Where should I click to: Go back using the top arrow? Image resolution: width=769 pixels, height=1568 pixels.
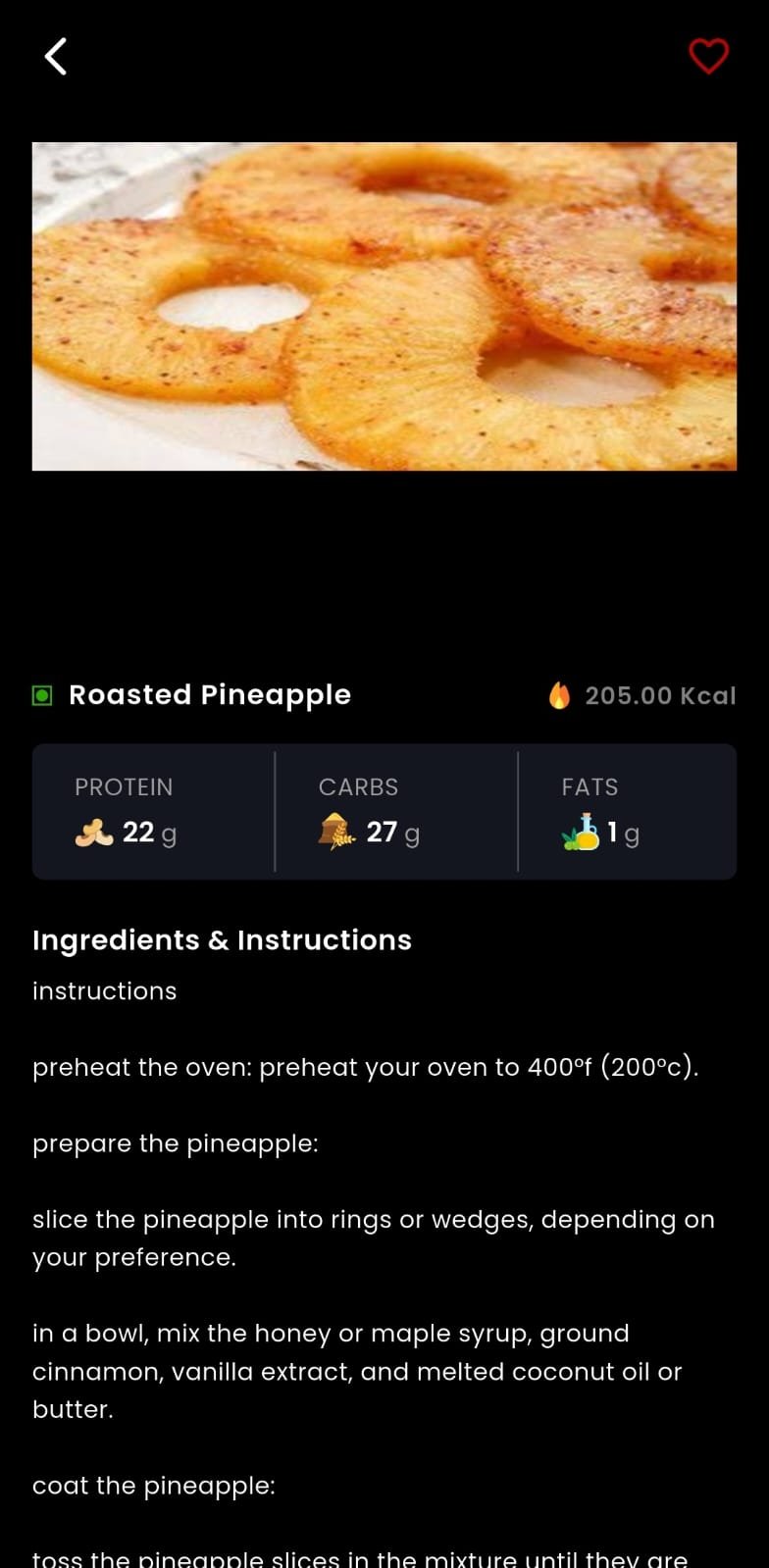coord(56,57)
